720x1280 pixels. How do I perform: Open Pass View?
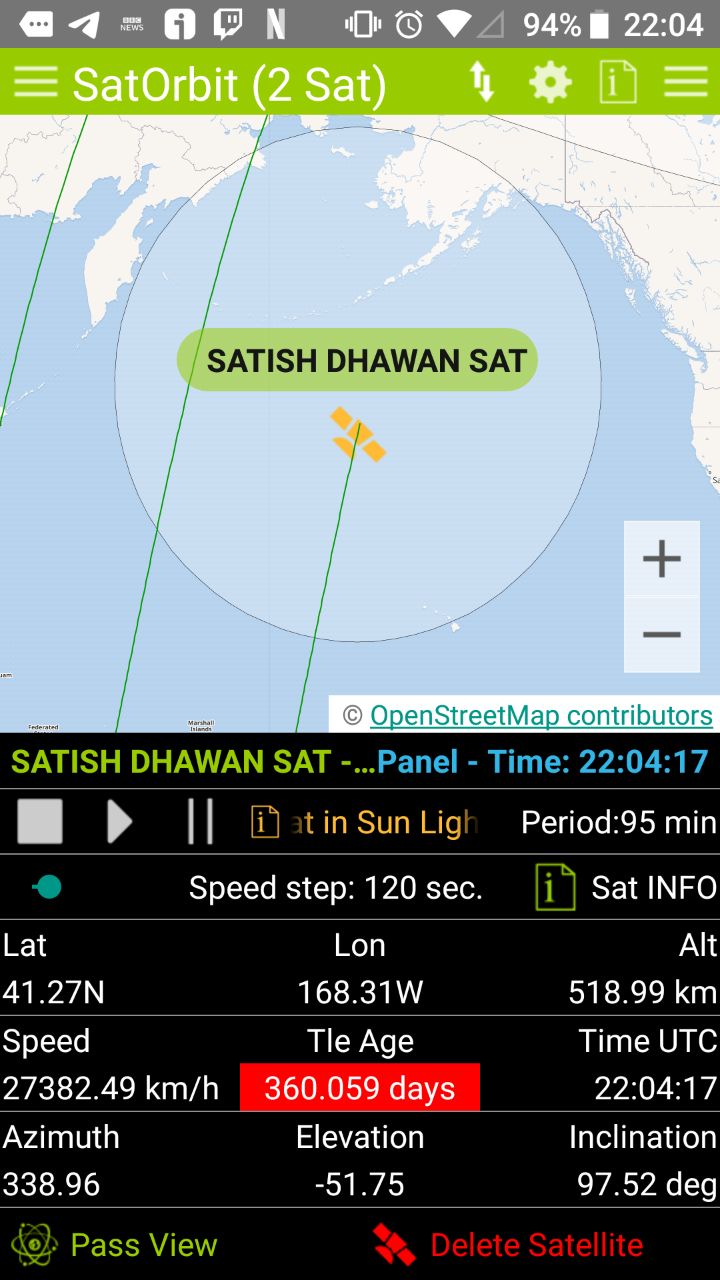tap(115, 1245)
